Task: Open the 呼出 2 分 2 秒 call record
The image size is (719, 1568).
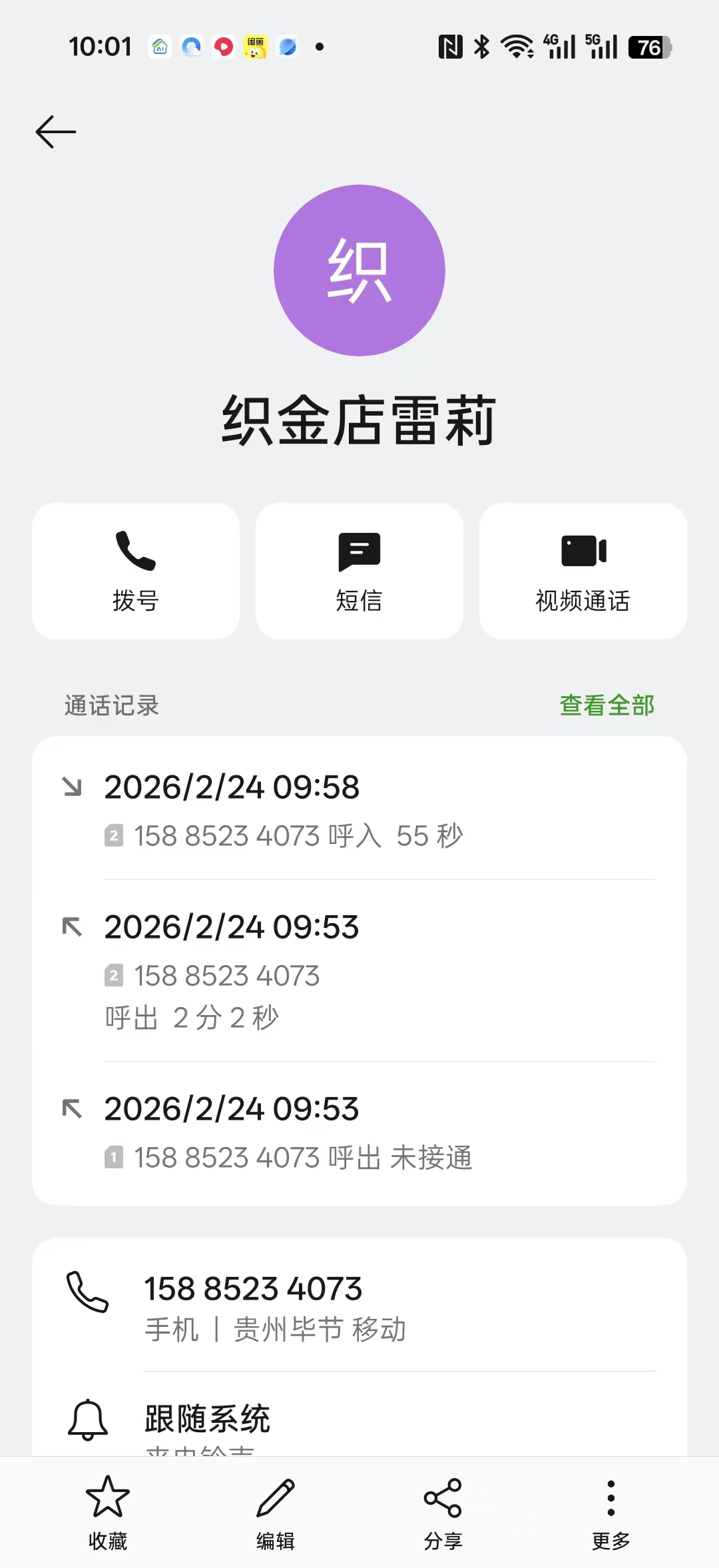Action: [x=359, y=971]
